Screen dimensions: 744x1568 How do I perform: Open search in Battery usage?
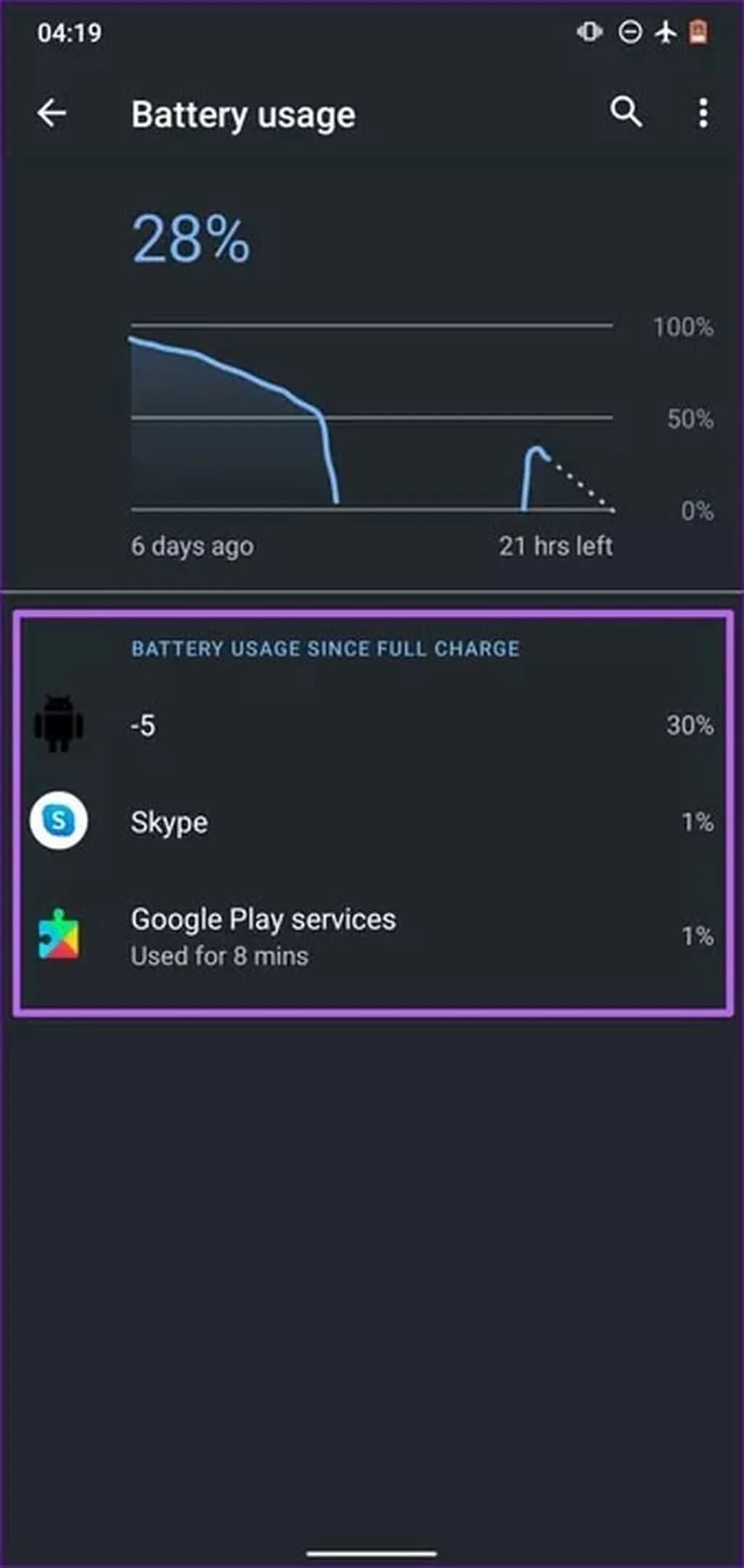[626, 113]
